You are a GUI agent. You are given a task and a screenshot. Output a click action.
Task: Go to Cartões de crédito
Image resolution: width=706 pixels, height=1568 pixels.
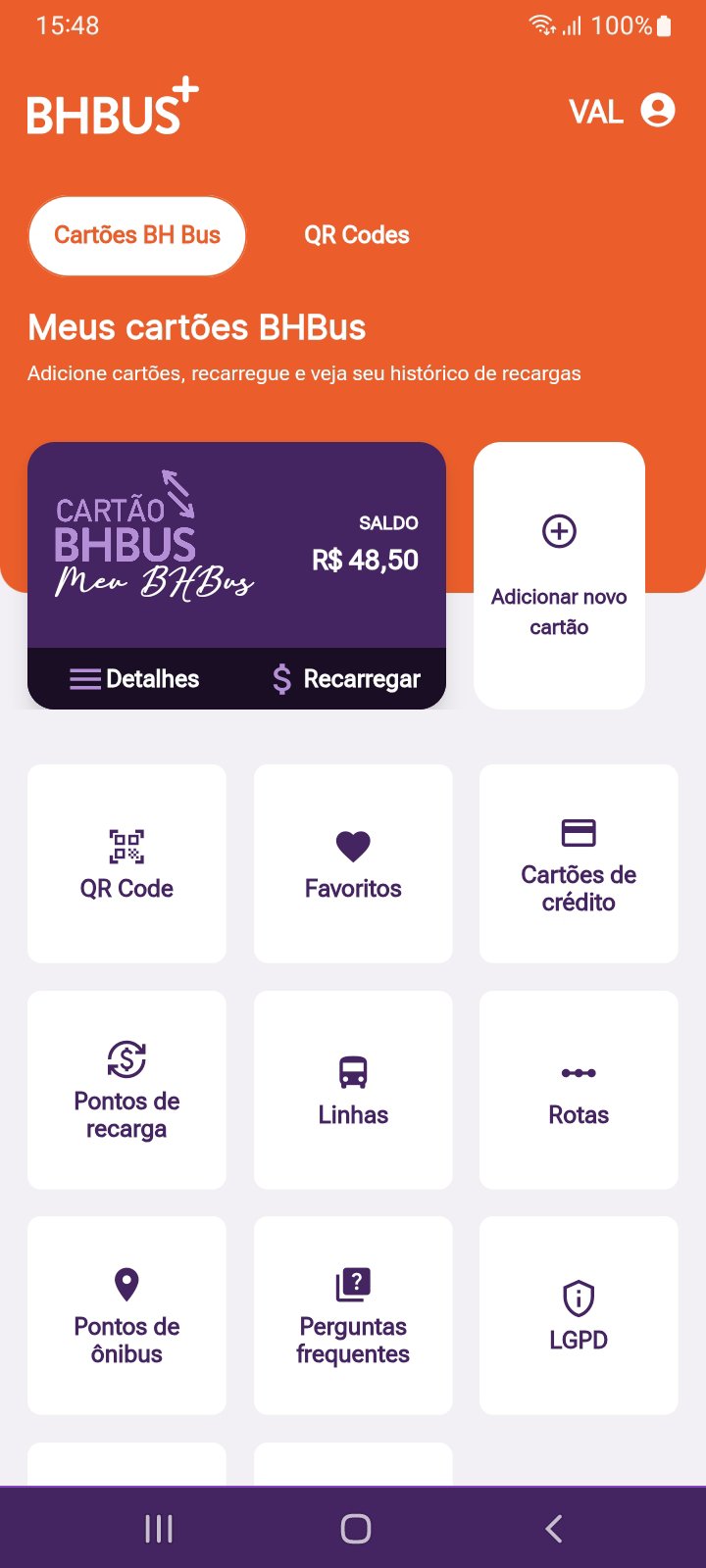point(579,863)
